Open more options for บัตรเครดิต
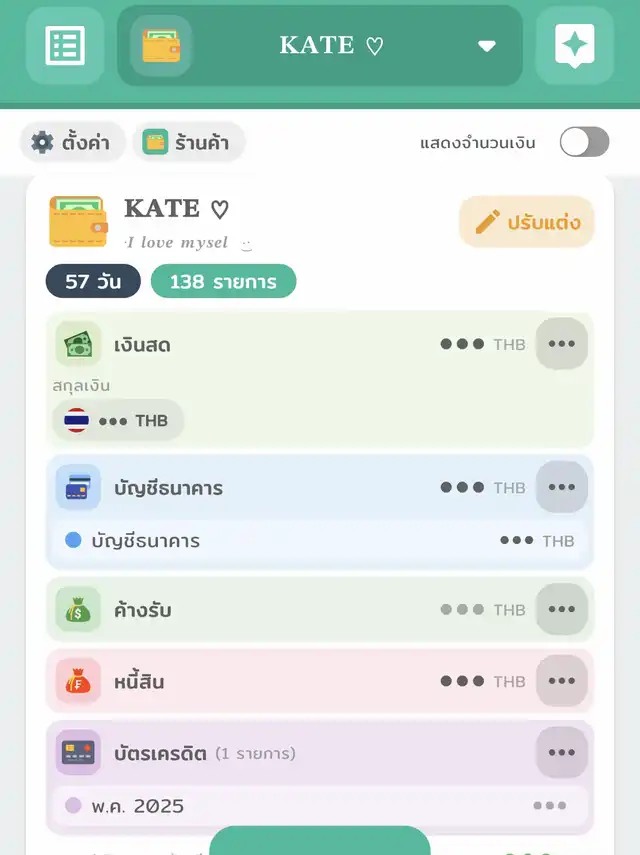This screenshot has width=640, height=855. [561, 753]
